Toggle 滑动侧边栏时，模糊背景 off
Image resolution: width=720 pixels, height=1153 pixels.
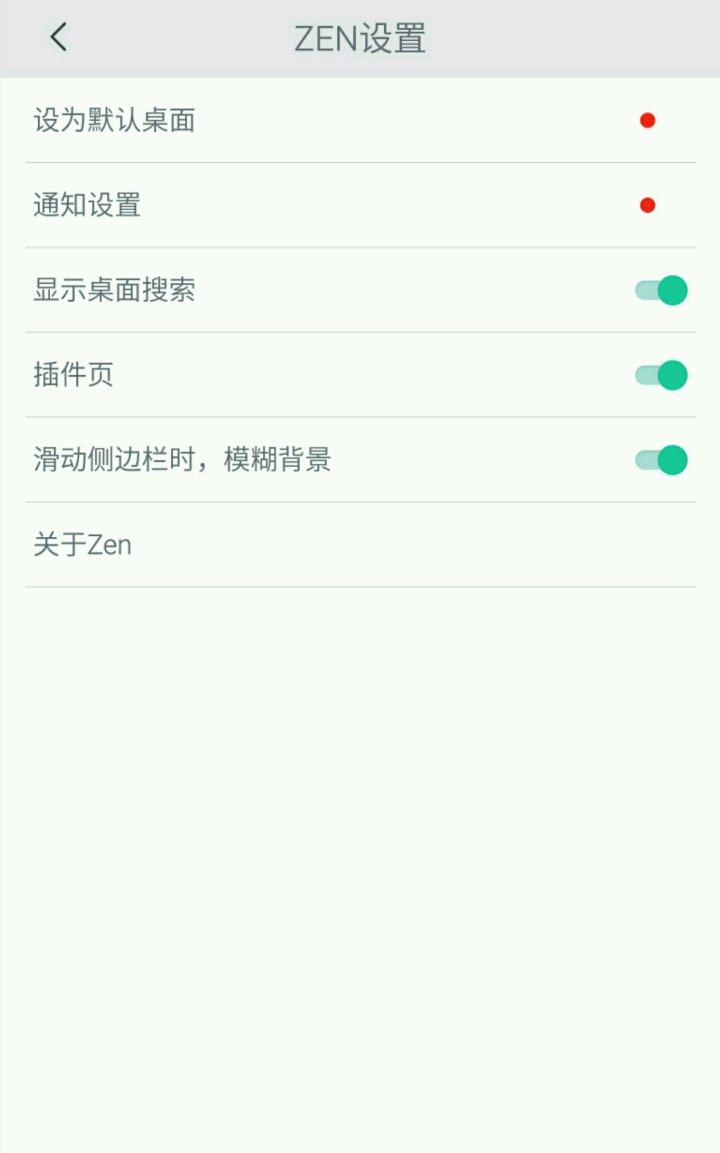[x=661, y=460]
